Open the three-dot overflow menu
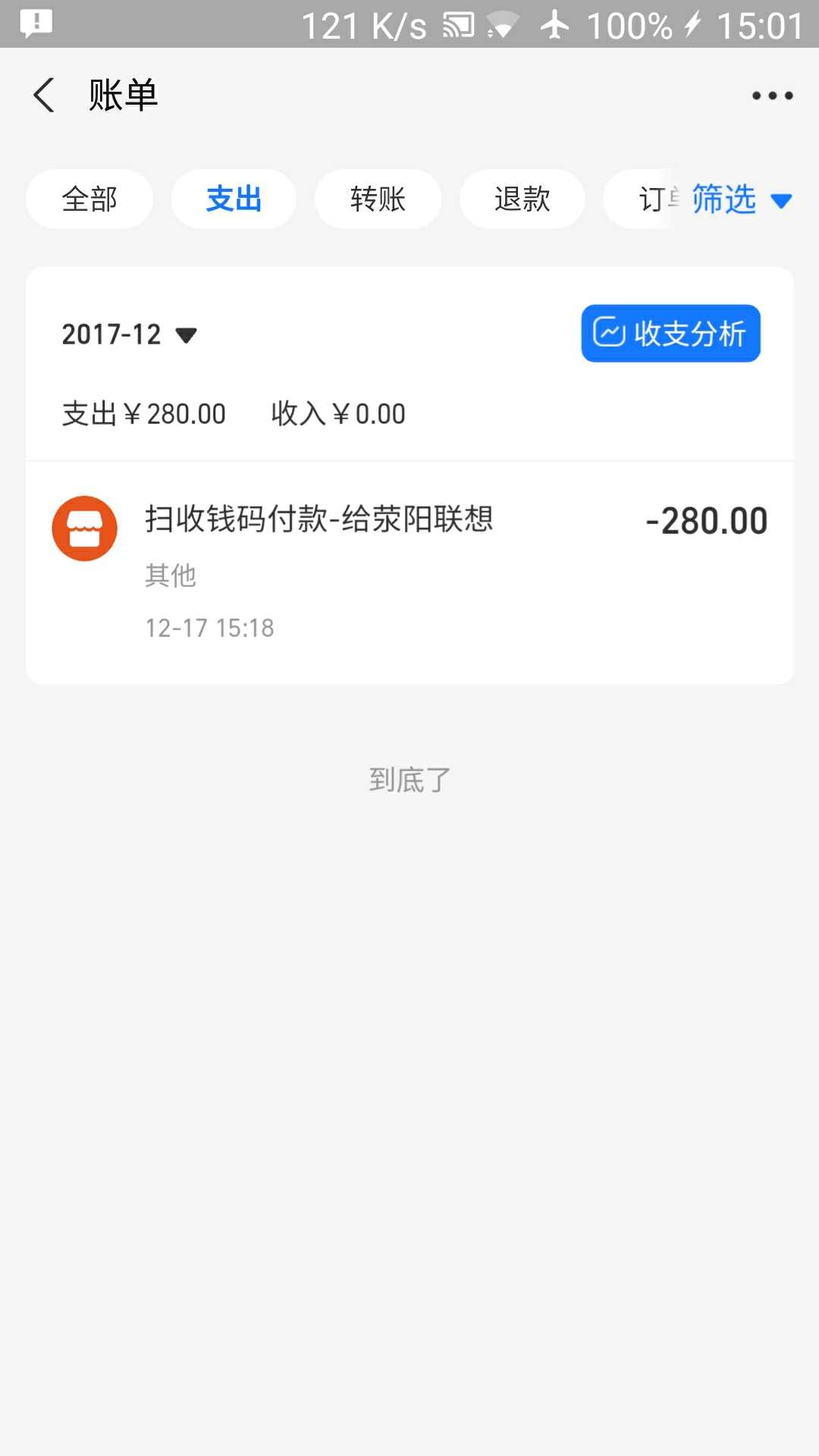The width and height of the screenshot is (819, 1456). click(x=772, y=96)
